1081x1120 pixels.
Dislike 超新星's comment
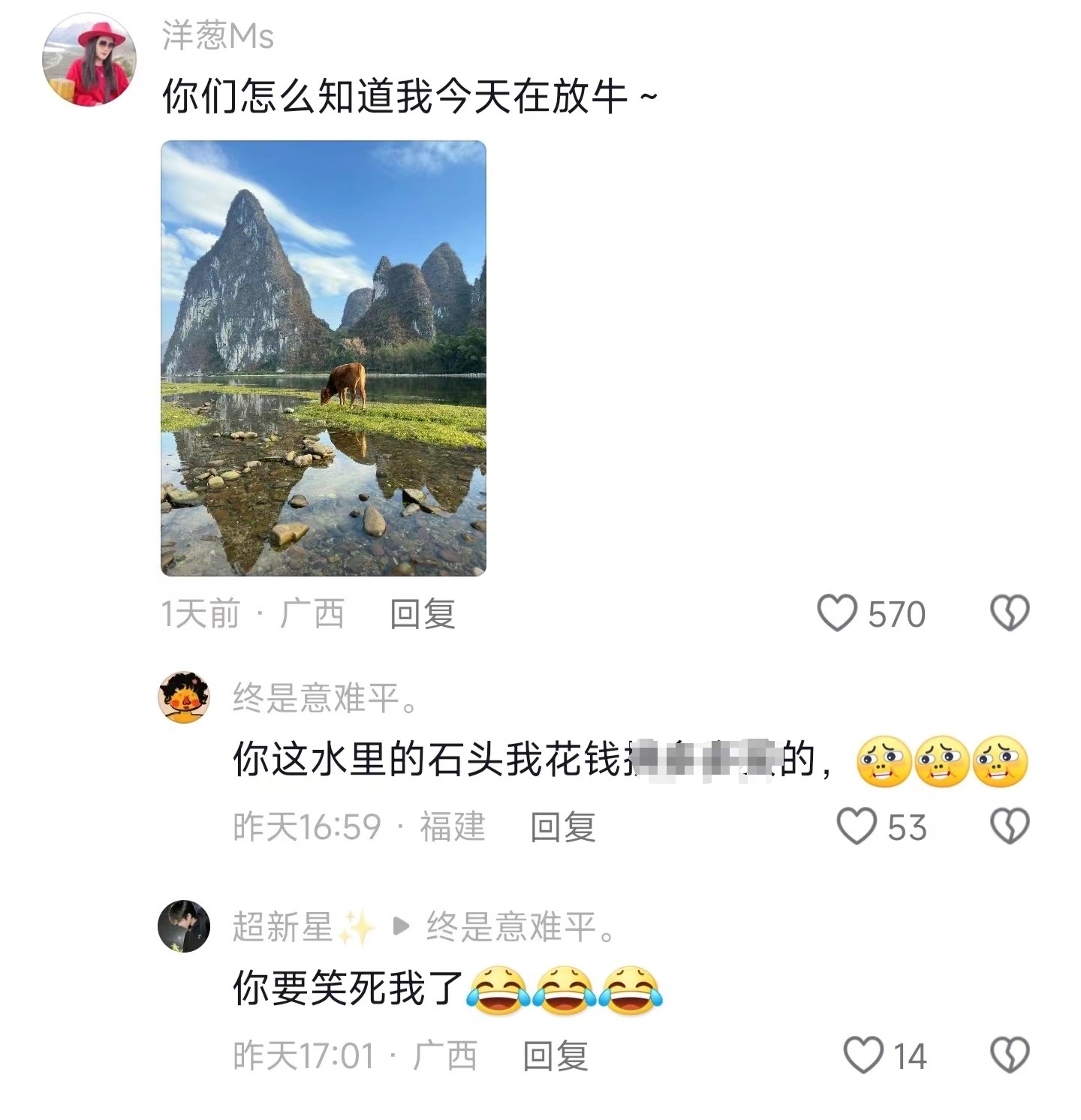tap(1010, 1055)
